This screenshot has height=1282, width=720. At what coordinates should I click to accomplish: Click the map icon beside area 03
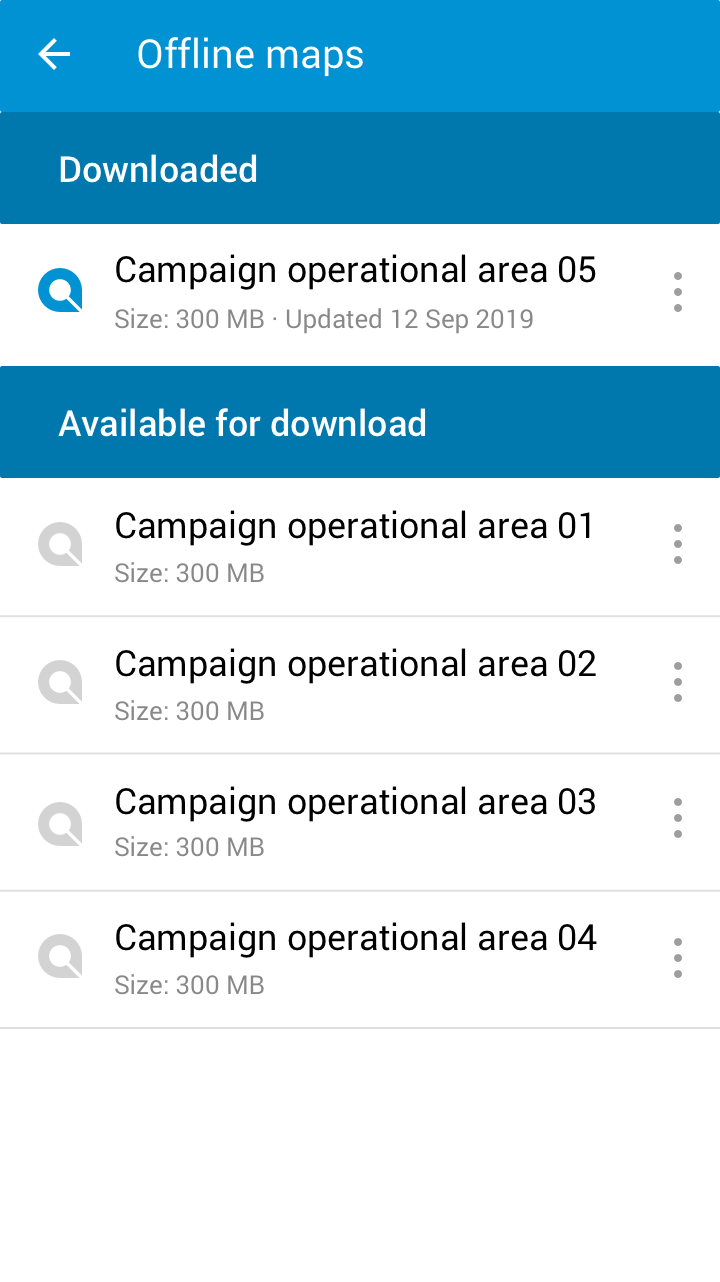(60, 822)
